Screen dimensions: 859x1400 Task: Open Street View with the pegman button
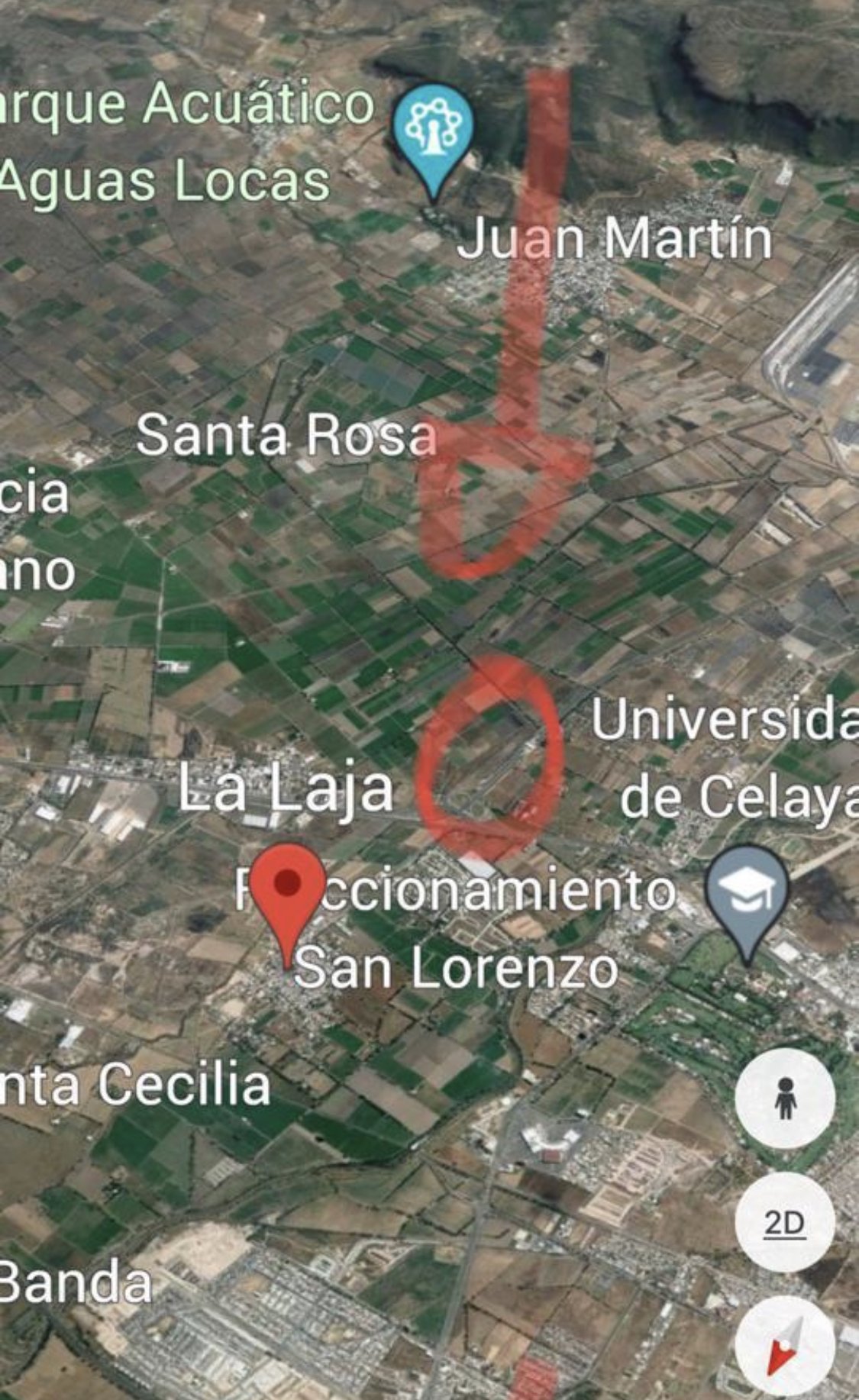[x=784, y=1098]
